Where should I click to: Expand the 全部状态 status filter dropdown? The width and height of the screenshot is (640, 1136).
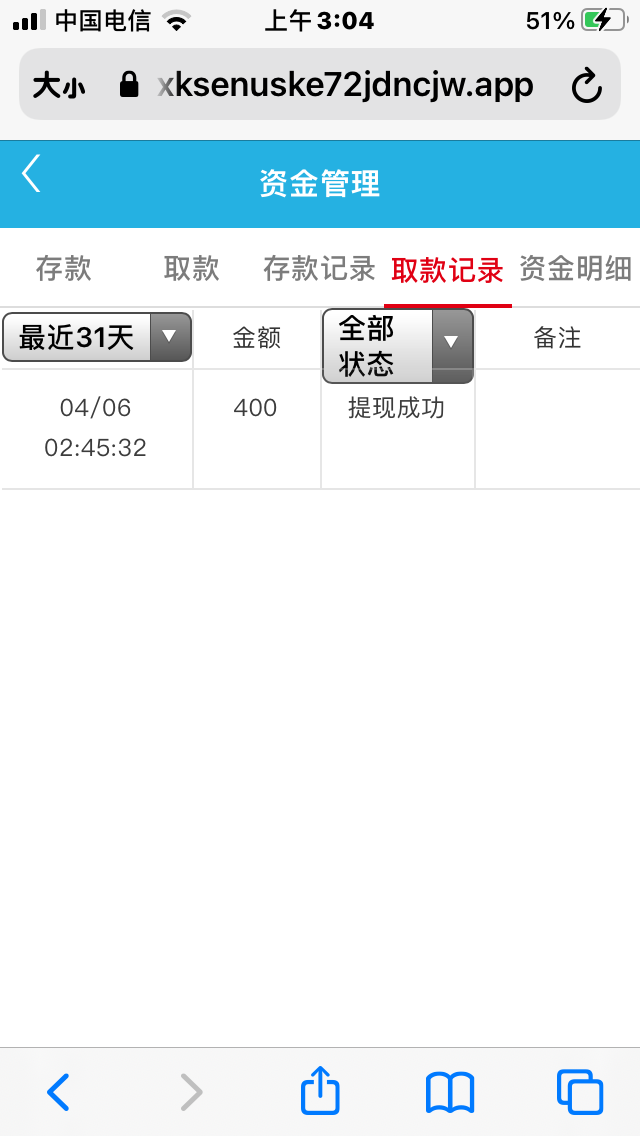click(x=397, y=345)
